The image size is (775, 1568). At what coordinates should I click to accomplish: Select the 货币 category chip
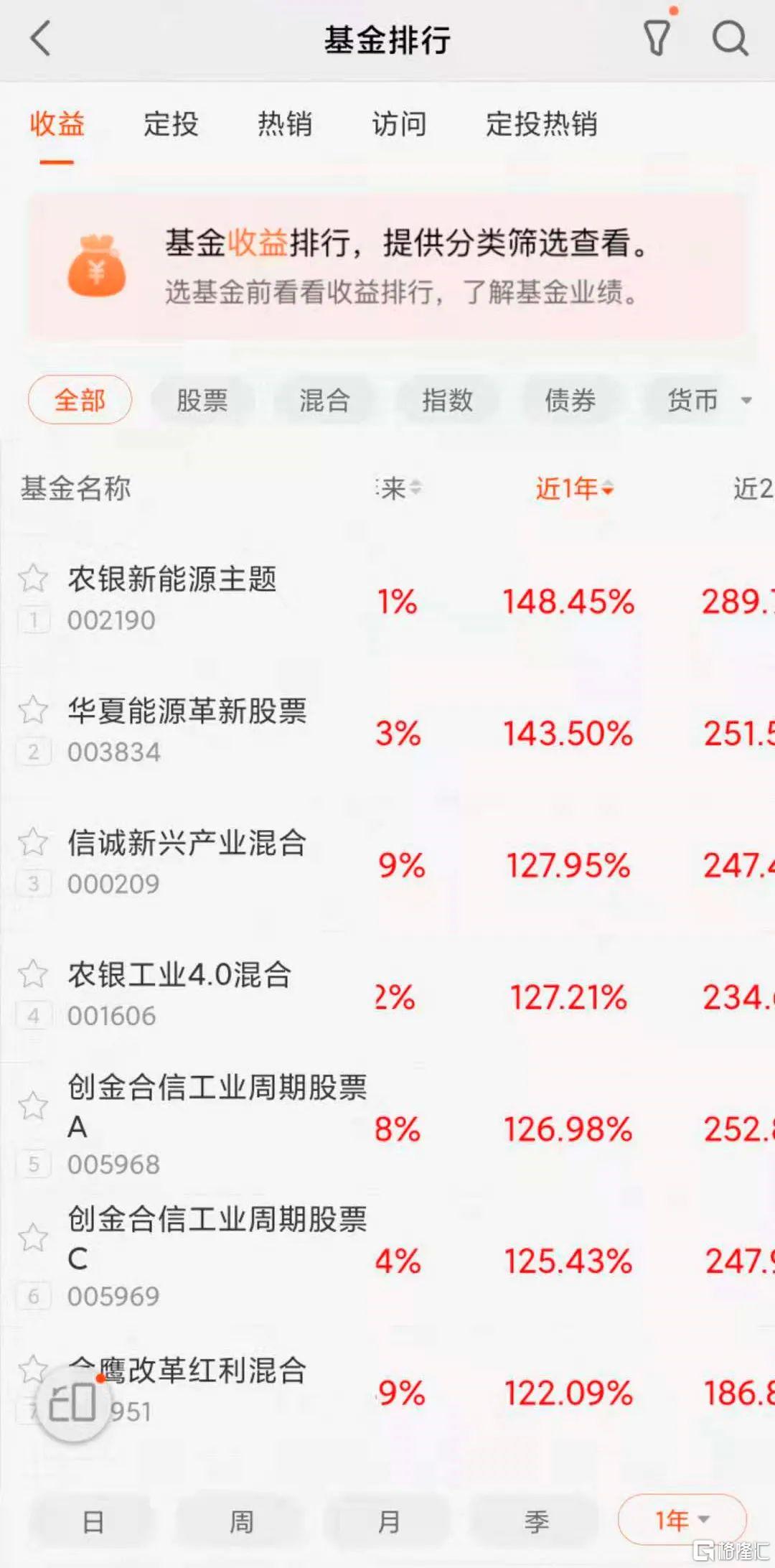[693, 400]
